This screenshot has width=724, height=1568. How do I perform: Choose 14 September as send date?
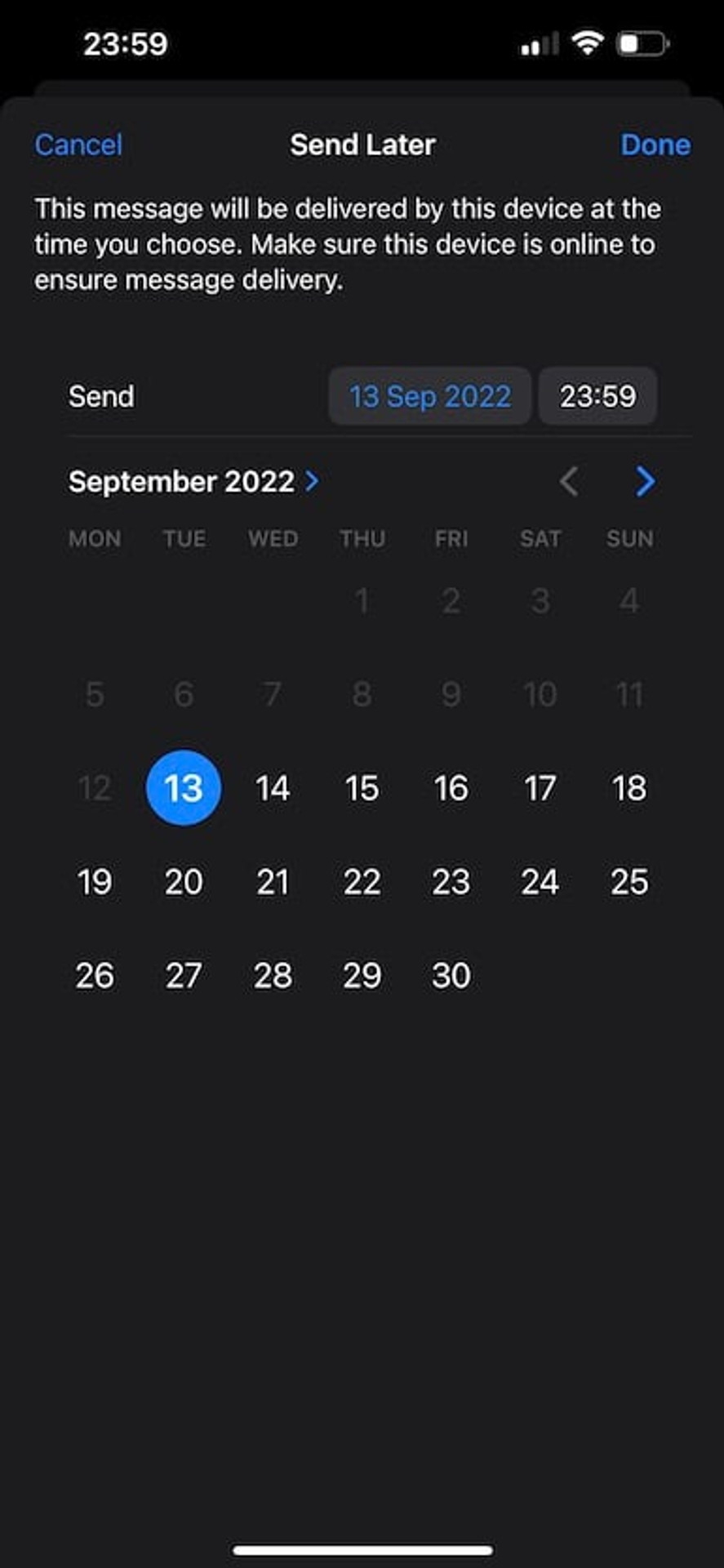click(x=273, y=788)
